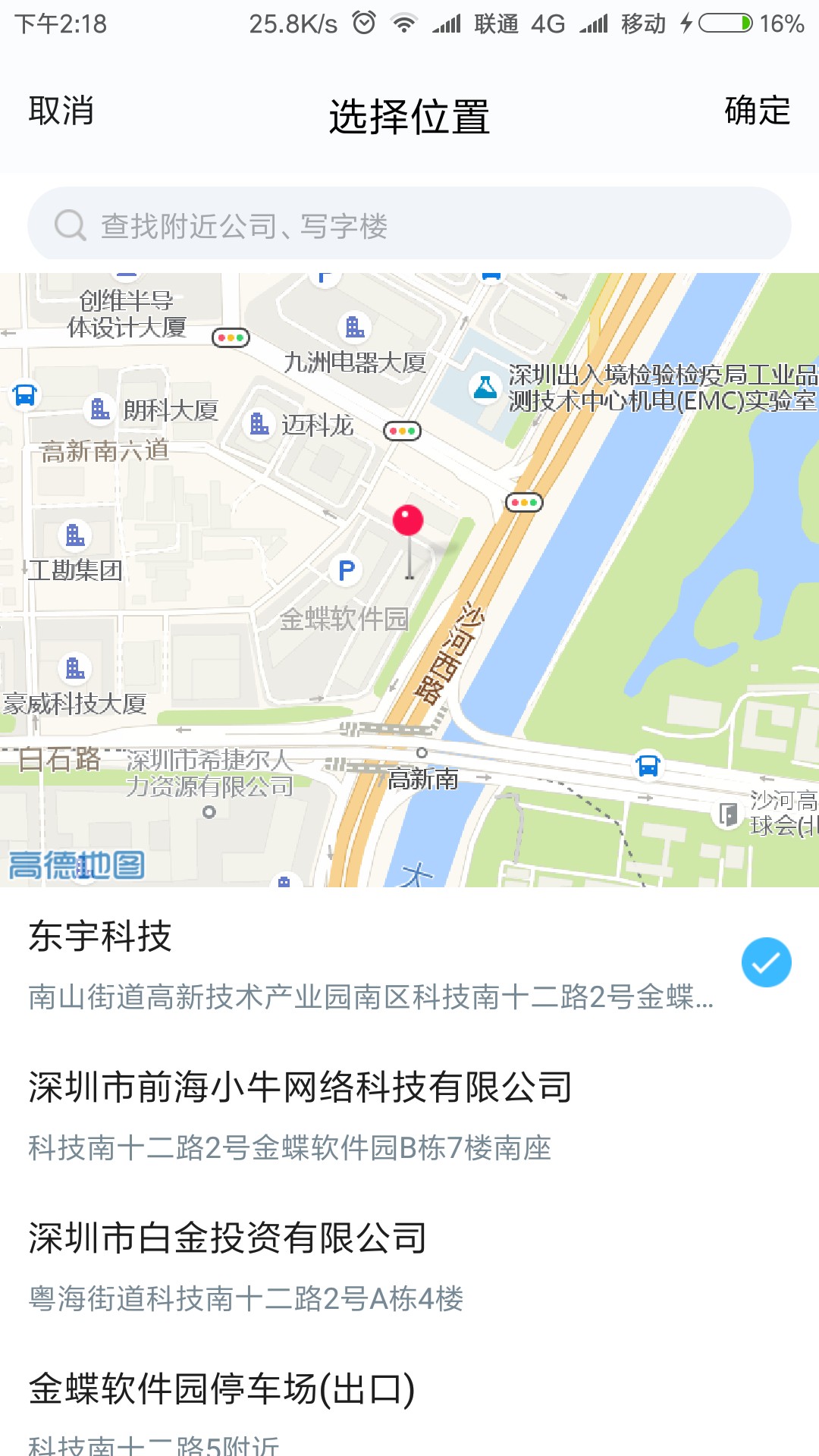Deselect the blue checkmark next to 东宇科技
Screen dimensions: 819x1456
pyautogui.click(x=767, y=962)
